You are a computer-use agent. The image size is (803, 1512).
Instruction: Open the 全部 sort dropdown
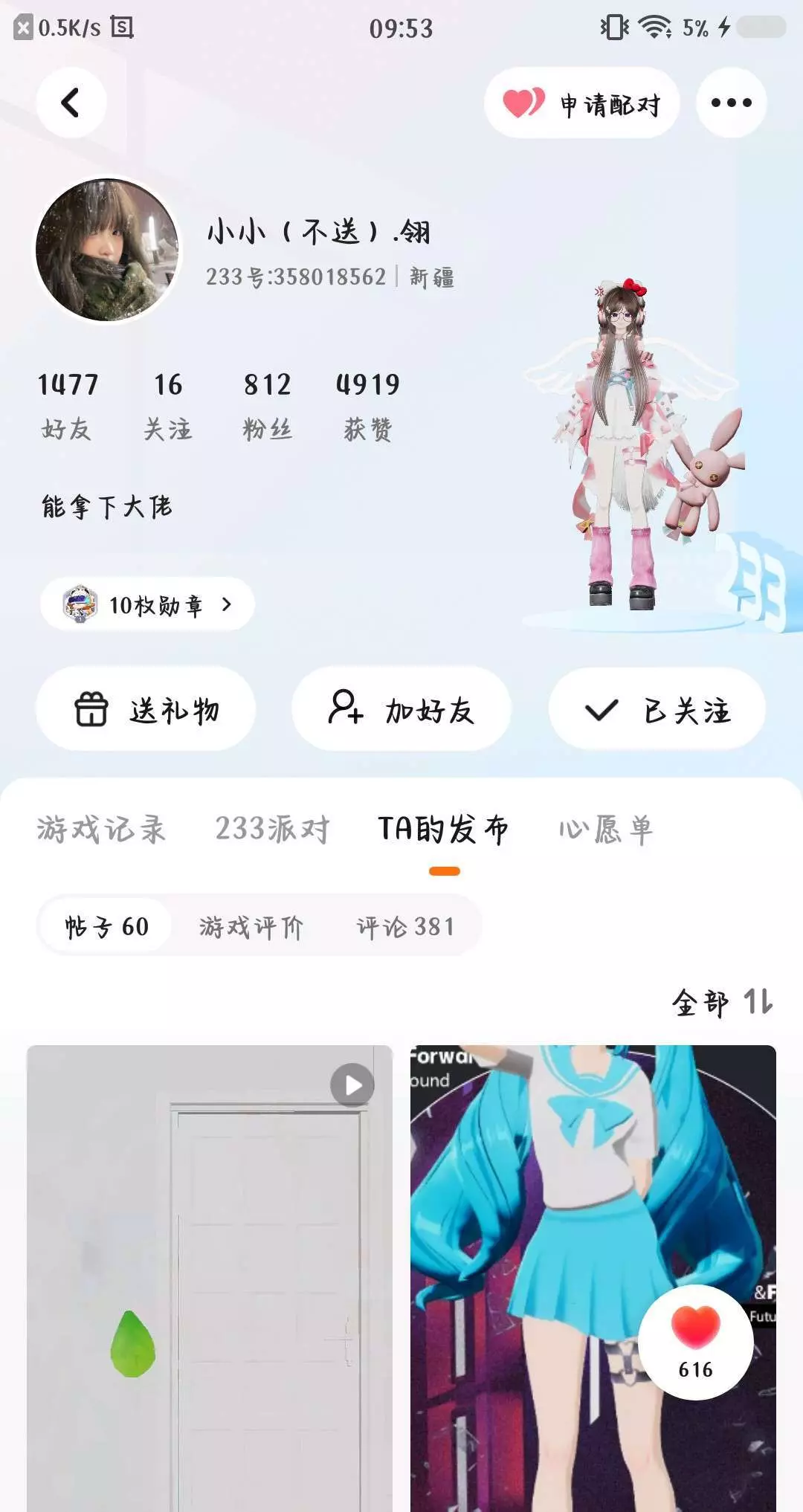point(723,1003)
